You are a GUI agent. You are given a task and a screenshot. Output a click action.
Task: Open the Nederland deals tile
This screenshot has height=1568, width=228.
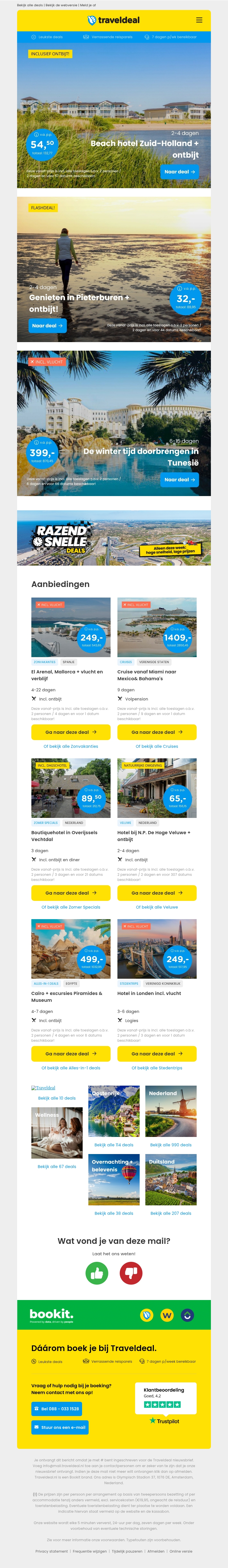pyautogui.click(x=171, y=1112)
